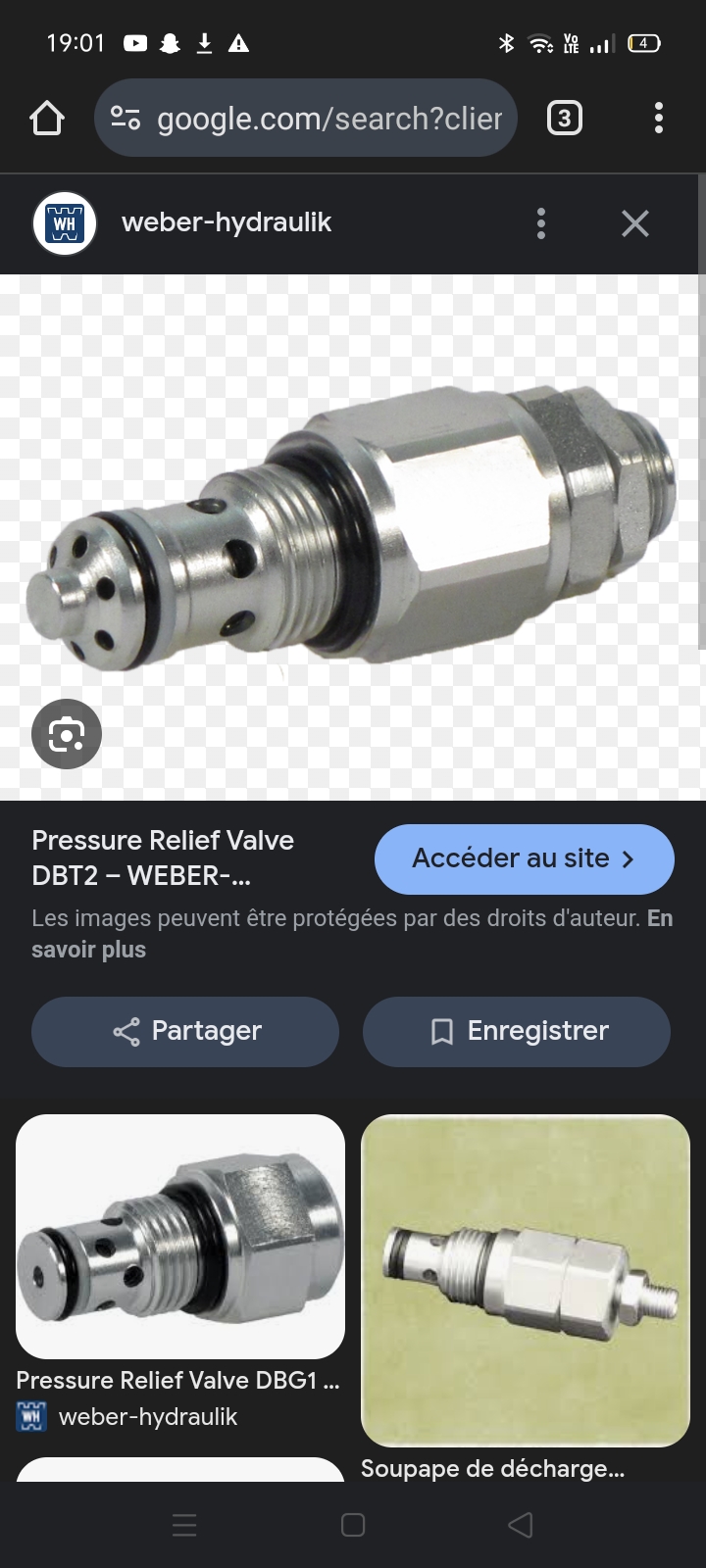Open the Soupape de décharge related image

pyautogui.click(x=526, y=1282)
